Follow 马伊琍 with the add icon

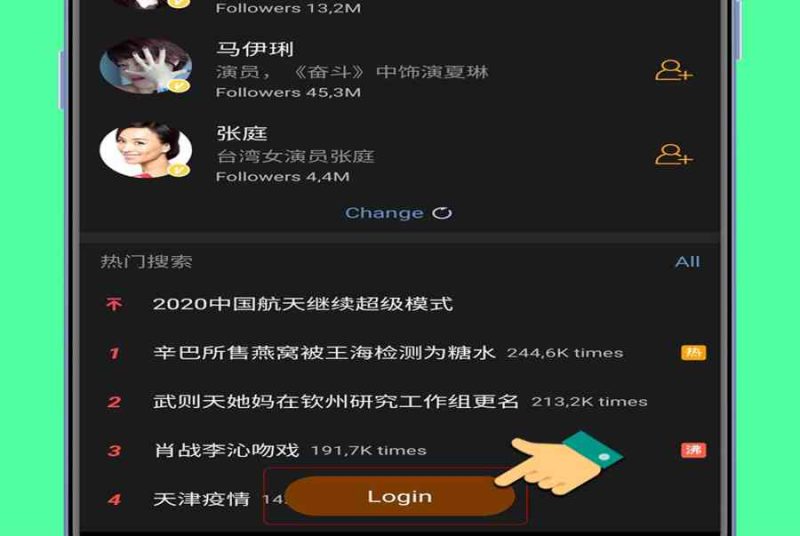click(673, 71)
